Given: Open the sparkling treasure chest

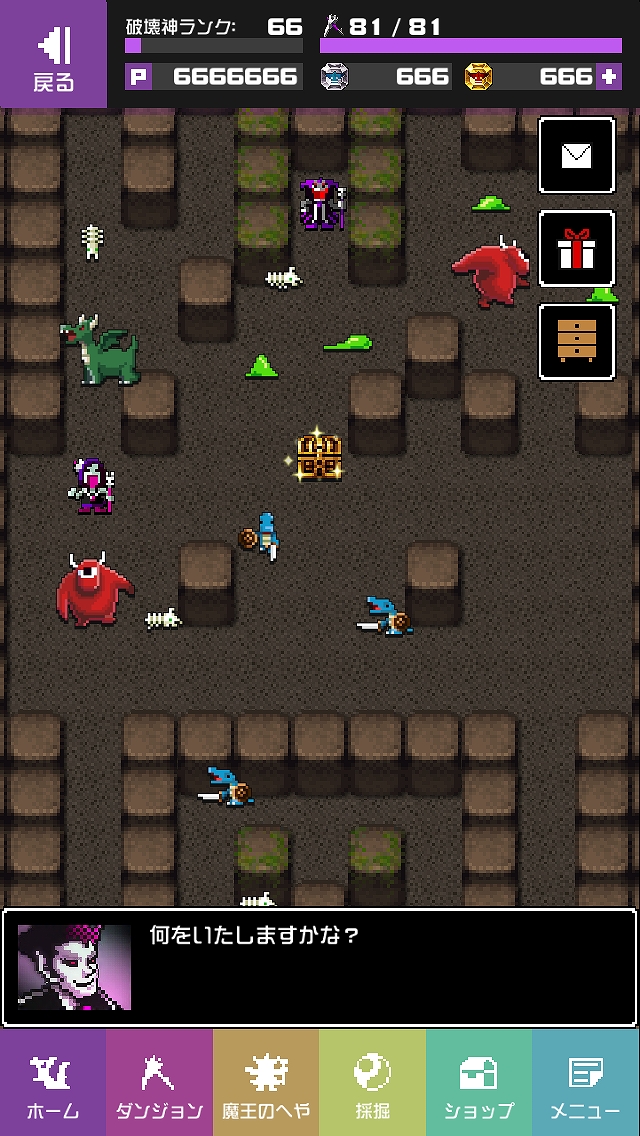Looking at the screenshot, I should pos(318,458).
